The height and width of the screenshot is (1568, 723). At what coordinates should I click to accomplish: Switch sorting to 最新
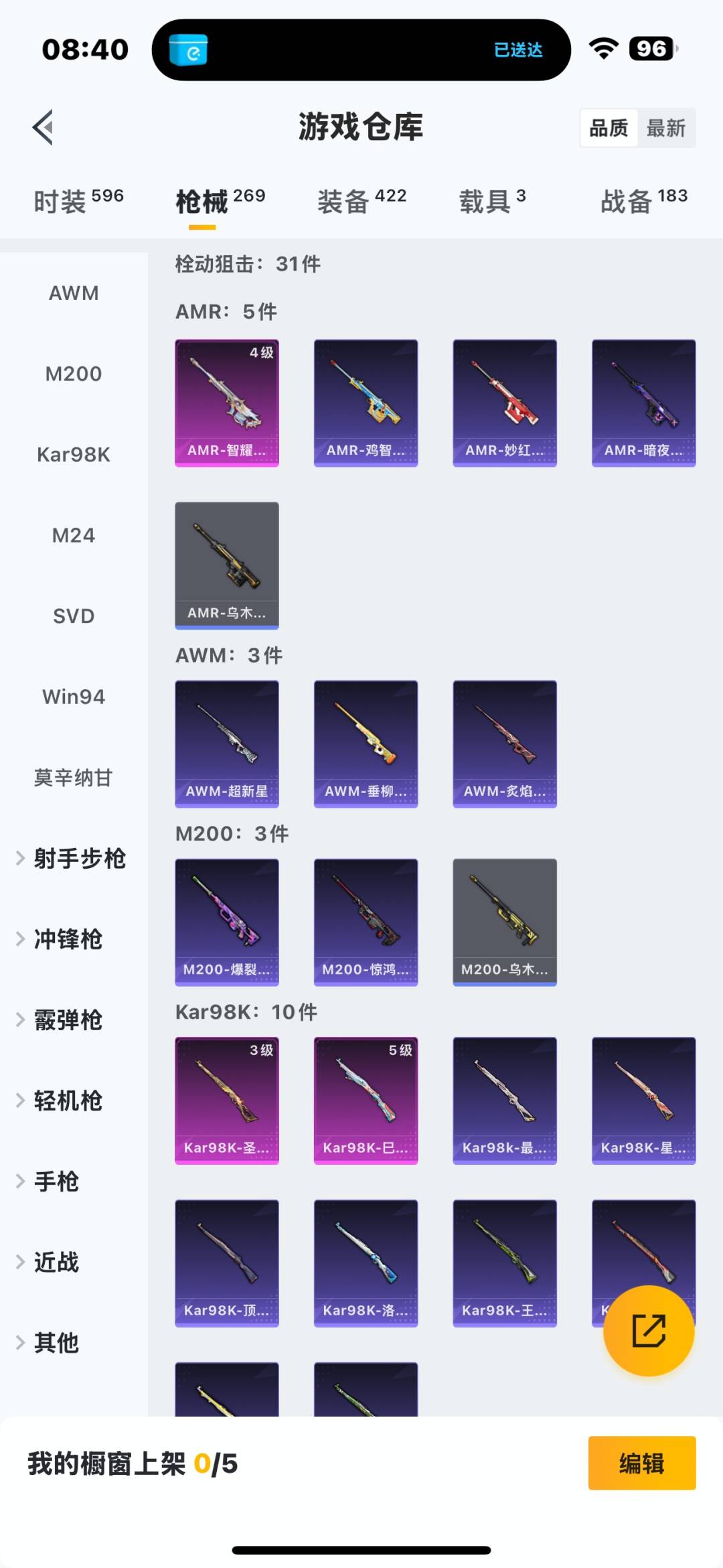click(667, 127)
